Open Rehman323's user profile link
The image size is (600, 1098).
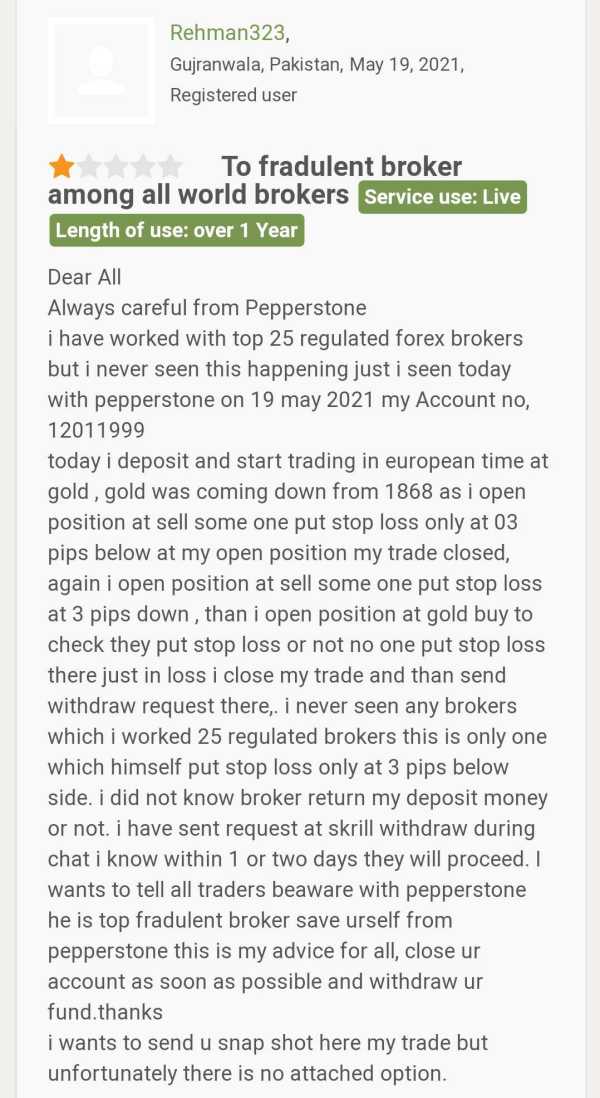228,33
